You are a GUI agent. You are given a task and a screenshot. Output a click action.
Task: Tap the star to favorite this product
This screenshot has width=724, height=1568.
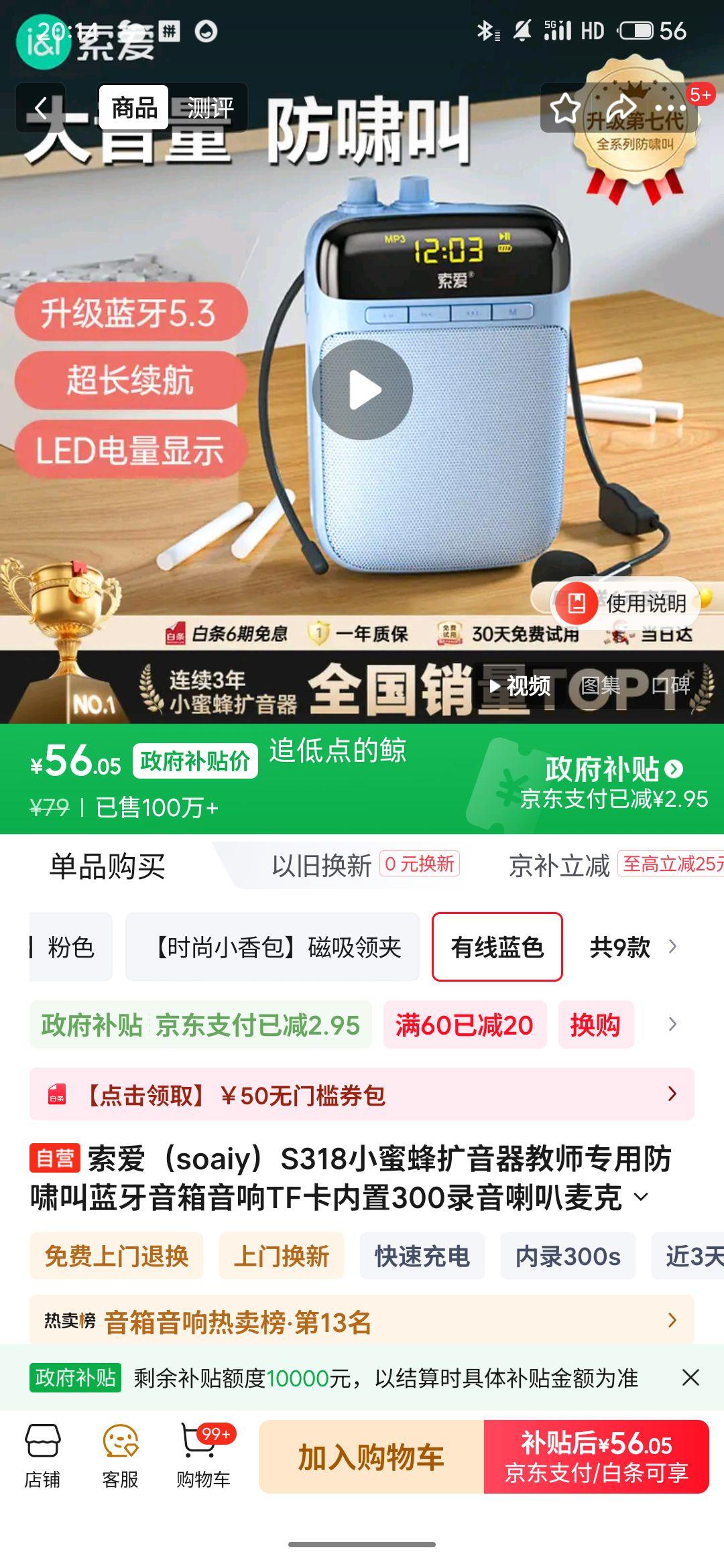pos(566,109)
